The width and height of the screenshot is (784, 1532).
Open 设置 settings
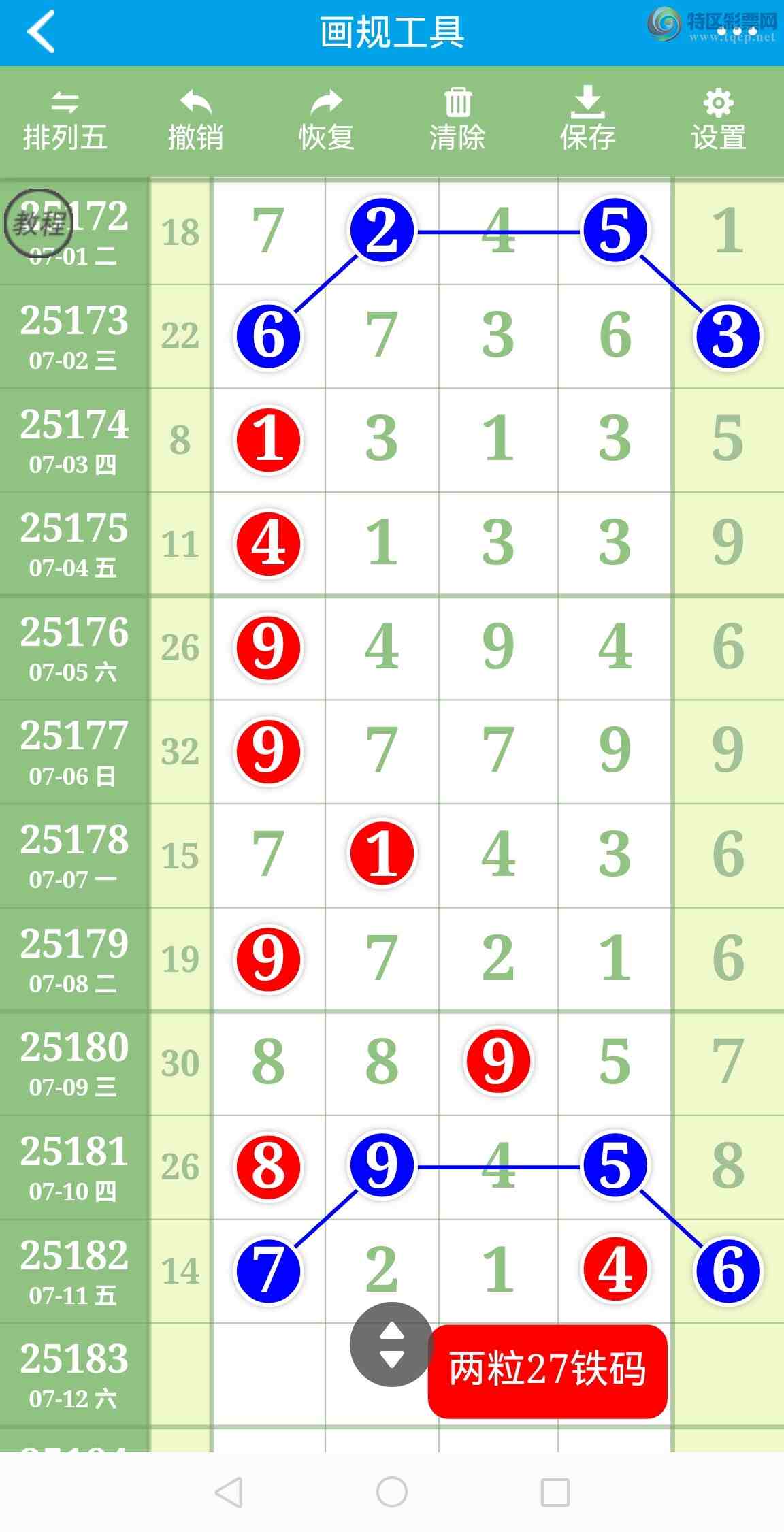pos(719,121)
